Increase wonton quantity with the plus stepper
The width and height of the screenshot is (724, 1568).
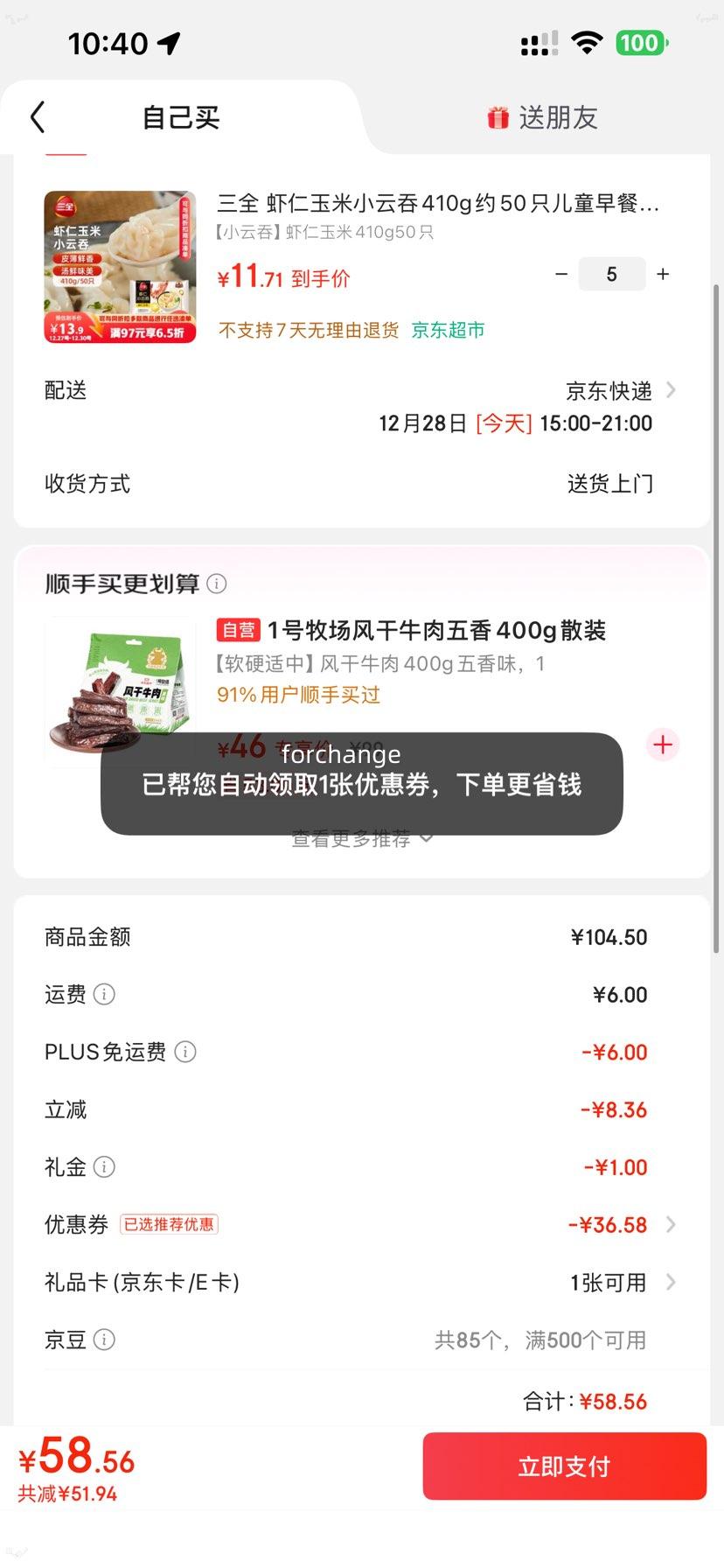[x=662, y=274]
